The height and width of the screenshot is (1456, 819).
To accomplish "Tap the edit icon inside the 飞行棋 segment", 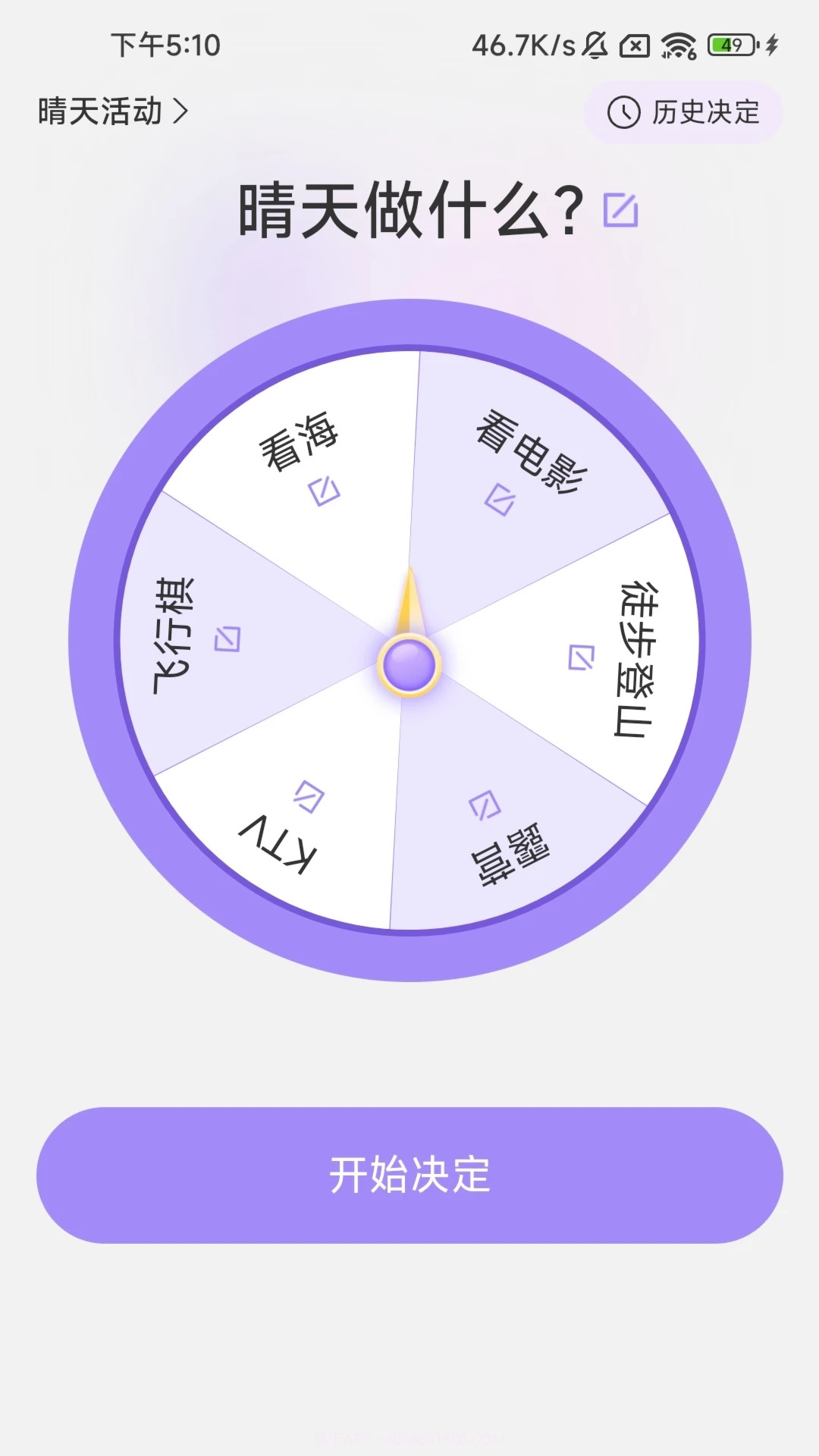I will (227, 637).
